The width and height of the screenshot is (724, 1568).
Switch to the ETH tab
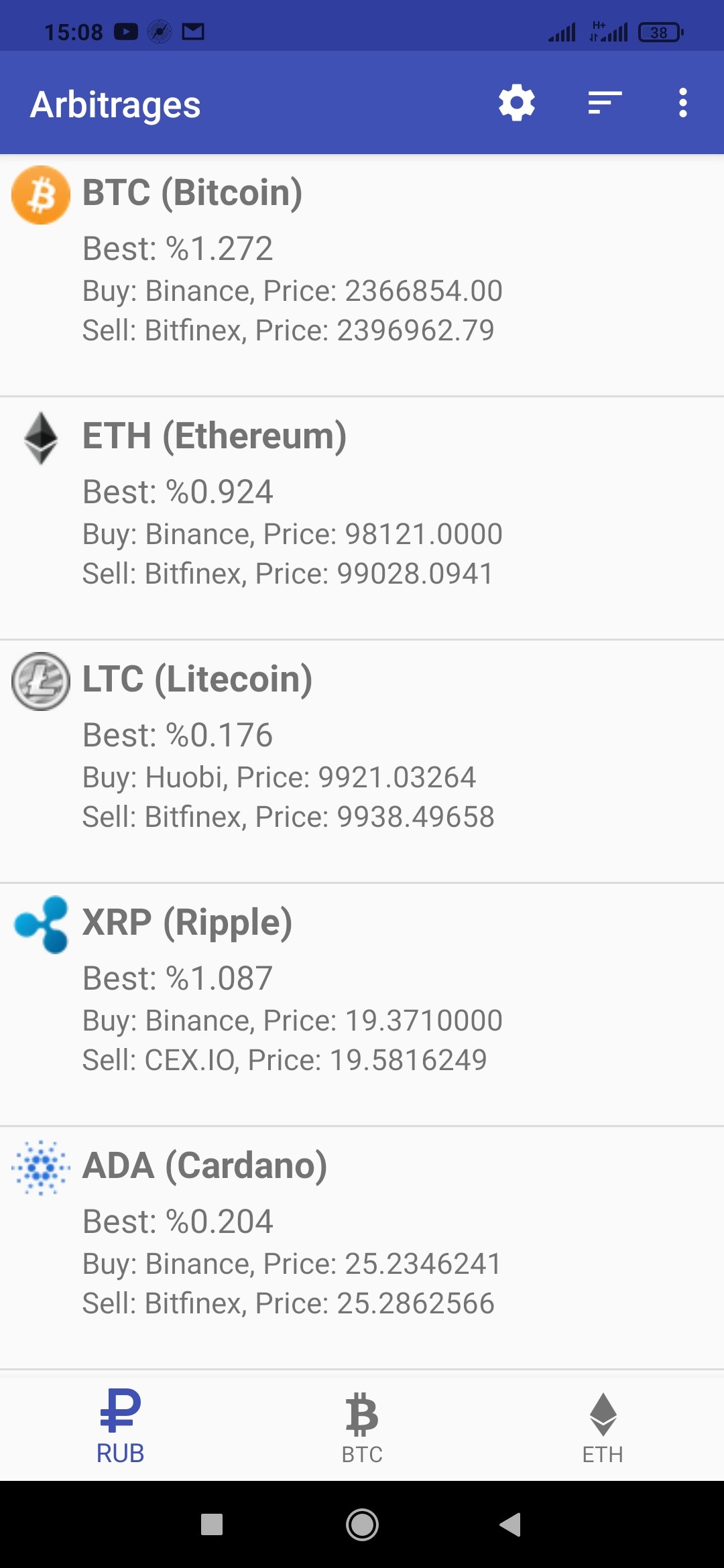coord(603,1426)
